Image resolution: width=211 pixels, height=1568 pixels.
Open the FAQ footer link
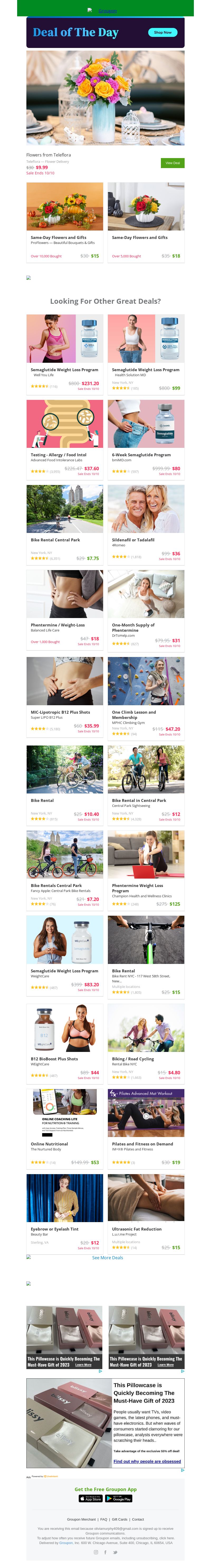(x=104, y=1519)
